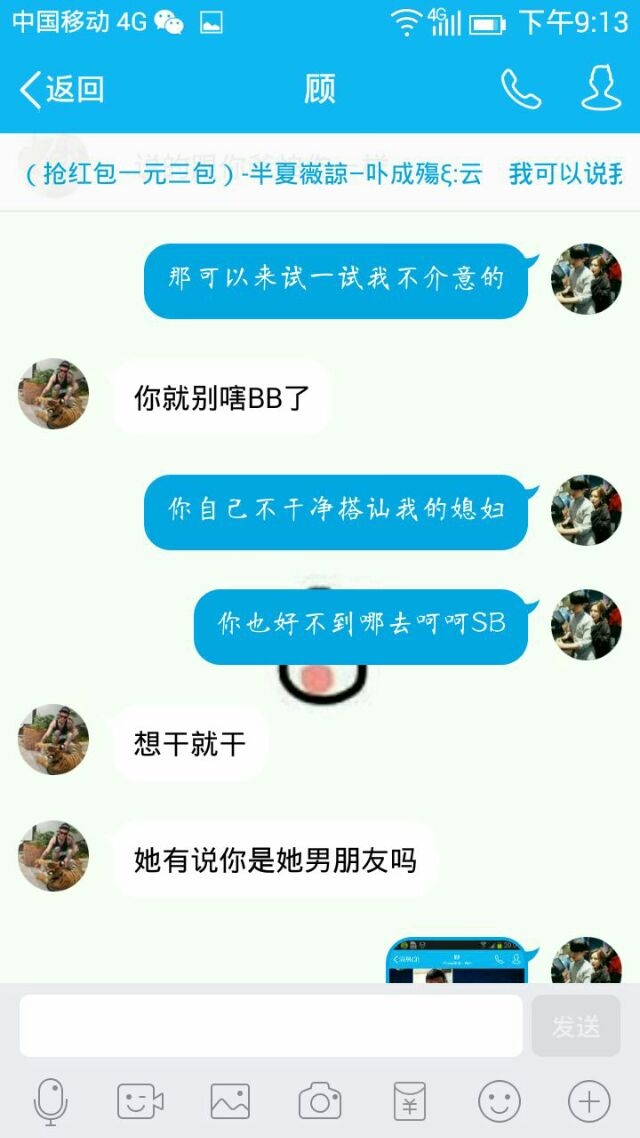The image size is (640, 1138).
Task: Open the photo gallery picker icon
Action: tap(230, 1102)
